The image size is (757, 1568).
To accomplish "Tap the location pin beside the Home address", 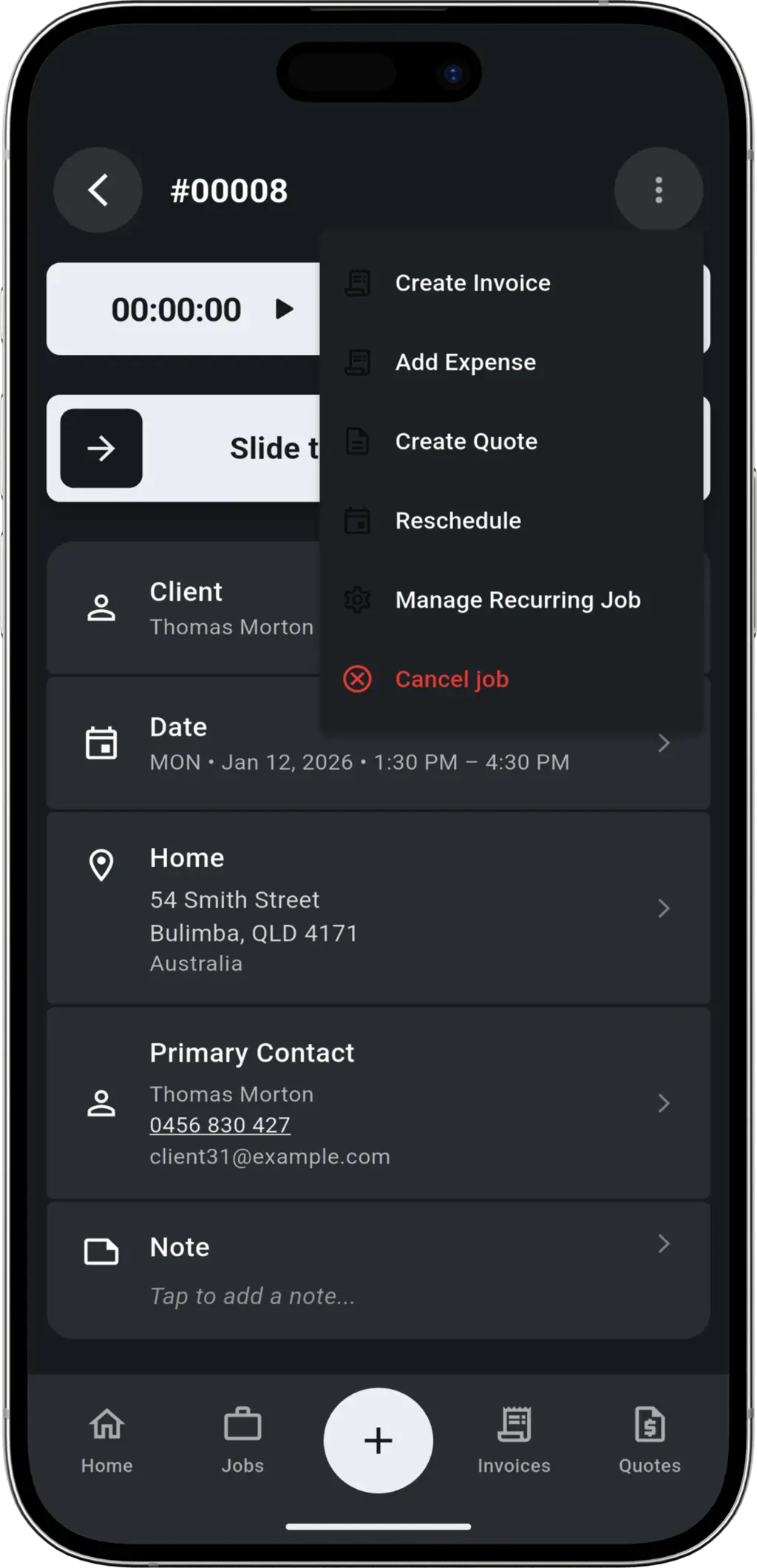I will (x=101, y=863).
